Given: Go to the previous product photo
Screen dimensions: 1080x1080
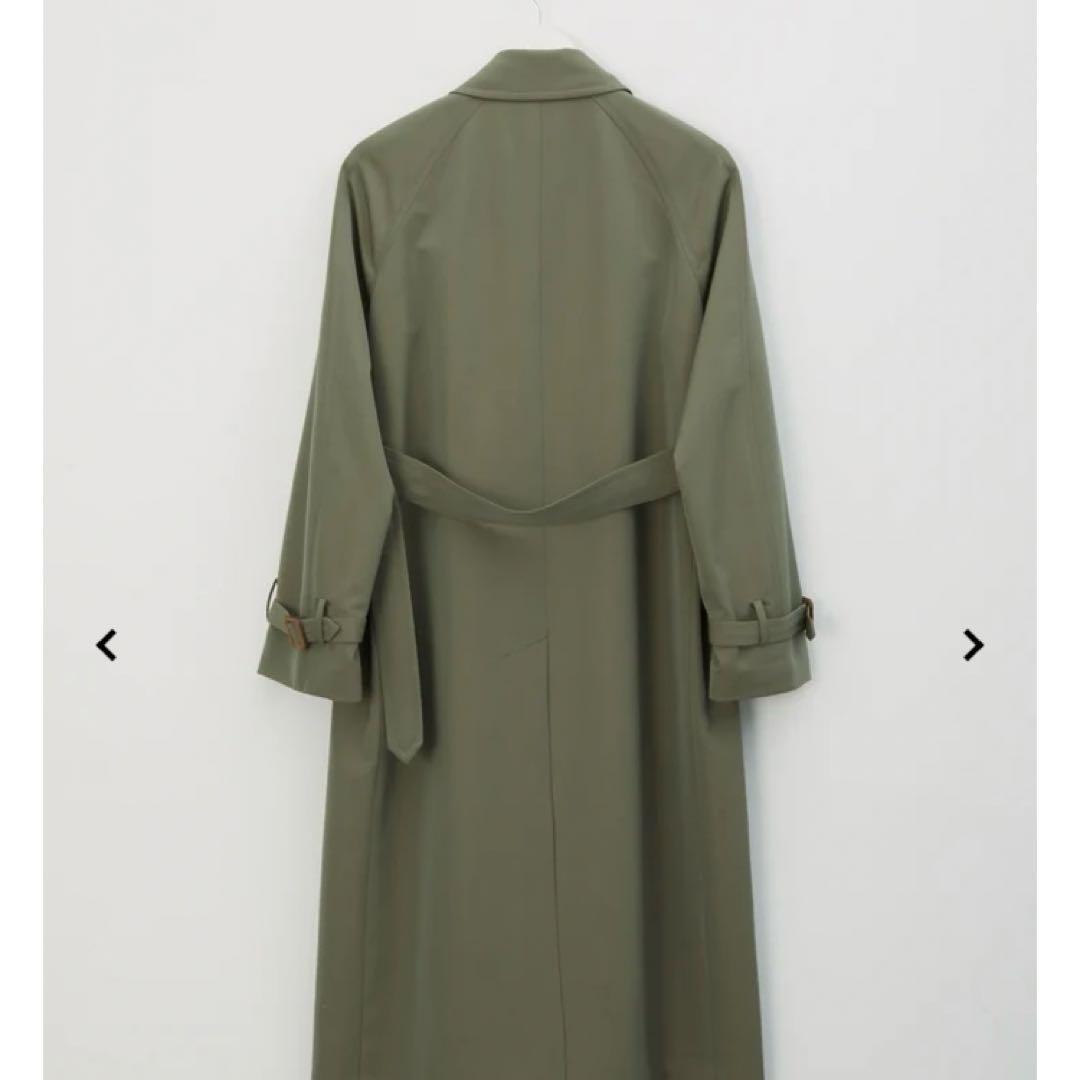Looking at the screenshot, I should click(x=107, y=645).
